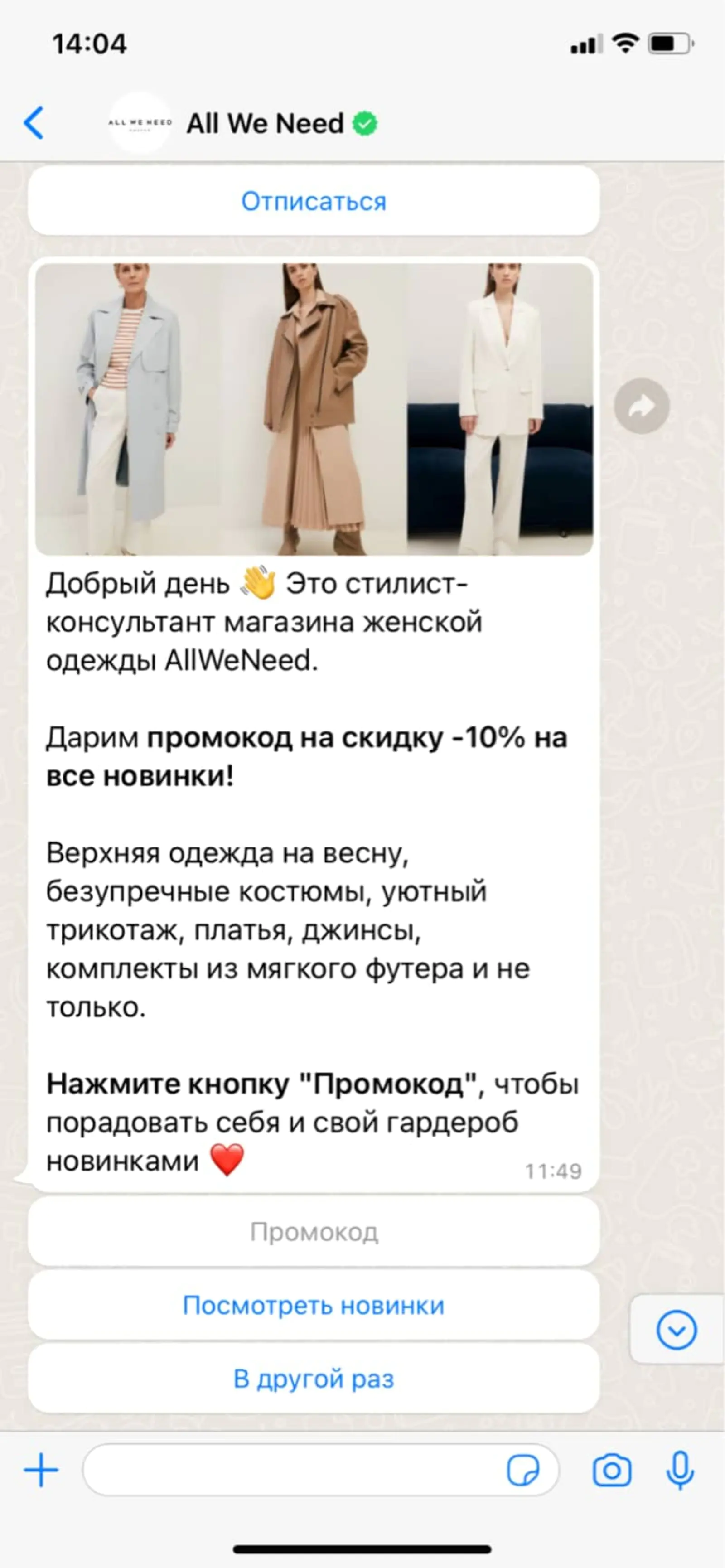The height and width of the screenshot is (1568, 725).
Task: Select Посмотреть новинки button
Action: [314, 1306]
